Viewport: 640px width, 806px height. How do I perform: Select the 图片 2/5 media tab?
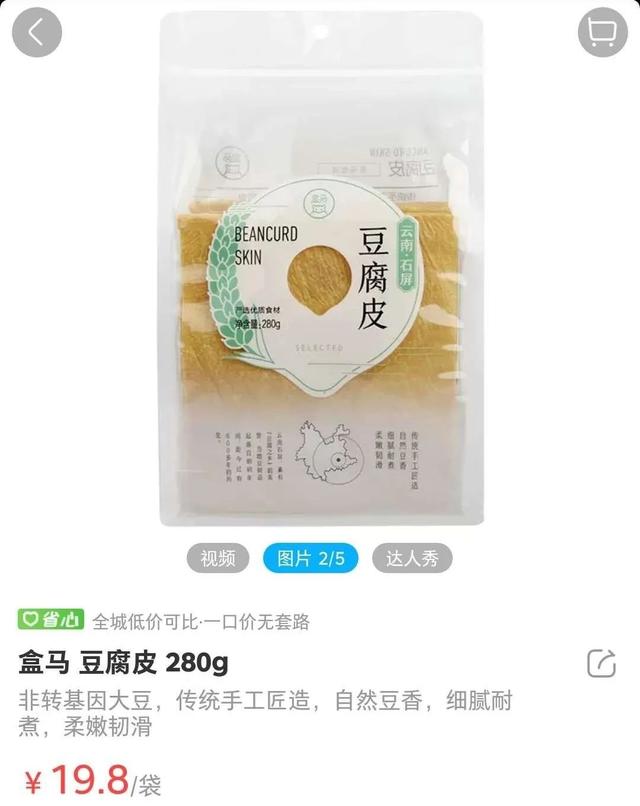(x=310, y=559)
